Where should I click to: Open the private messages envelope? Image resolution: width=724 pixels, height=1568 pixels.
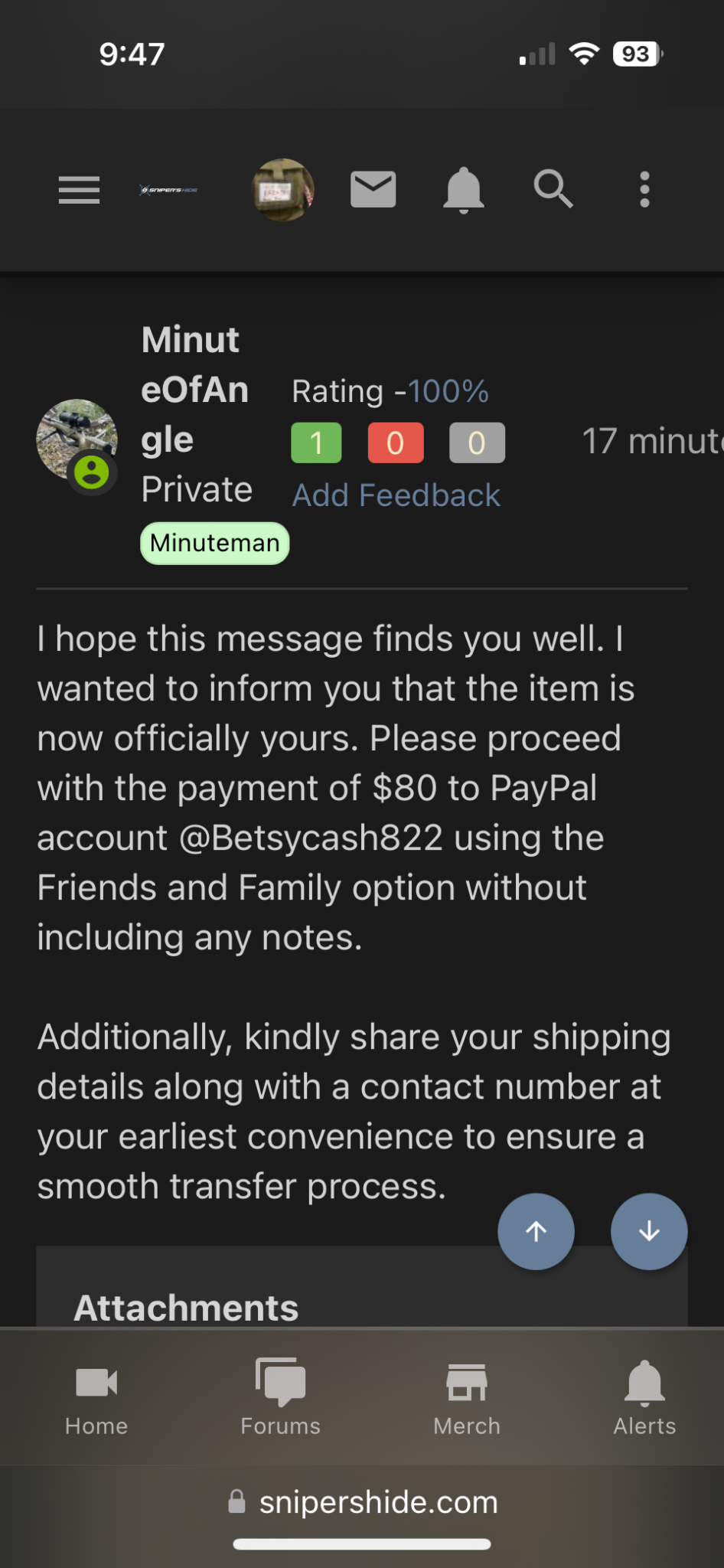click(373, 189)
